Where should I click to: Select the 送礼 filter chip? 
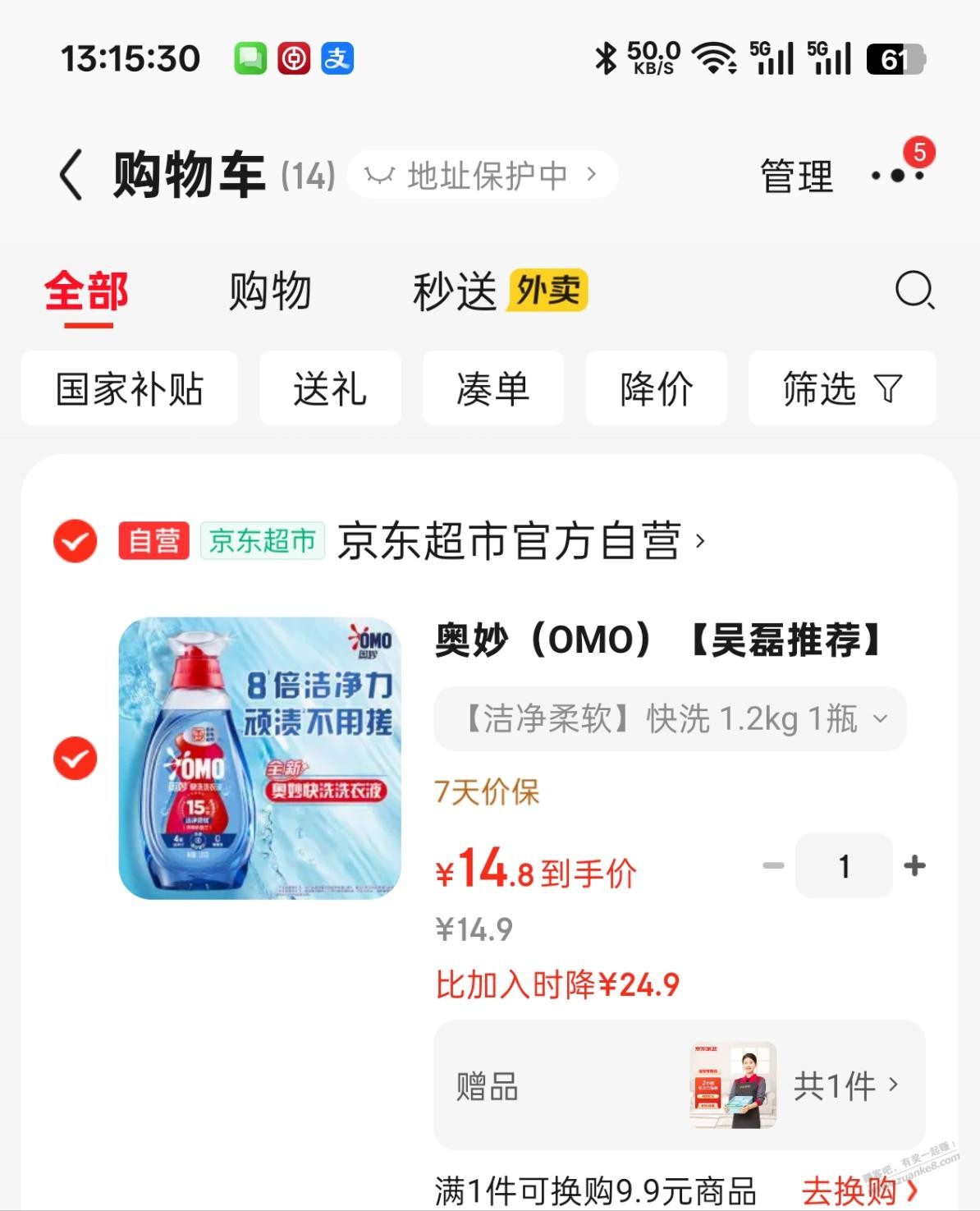click(330, 388)
